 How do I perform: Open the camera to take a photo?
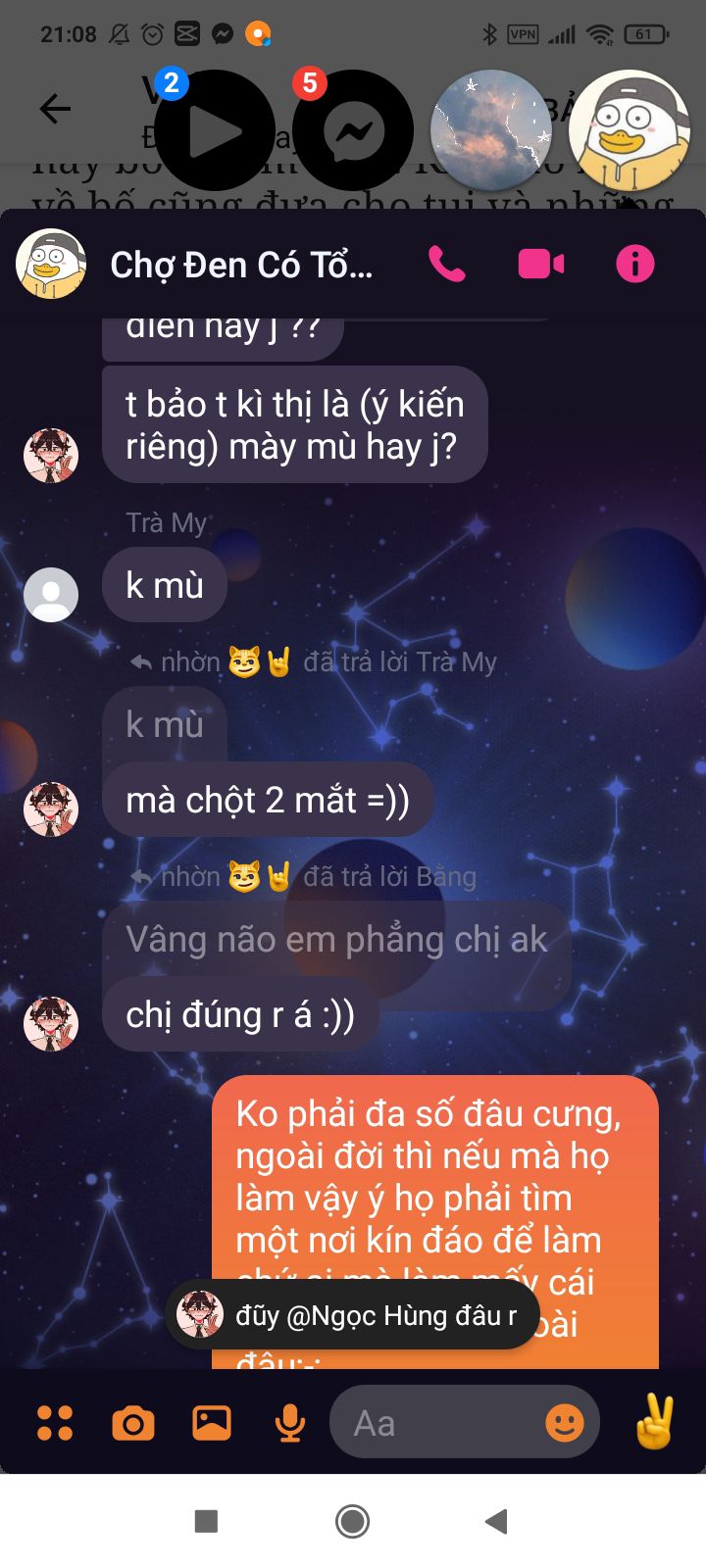click(x=133, y=1423)
